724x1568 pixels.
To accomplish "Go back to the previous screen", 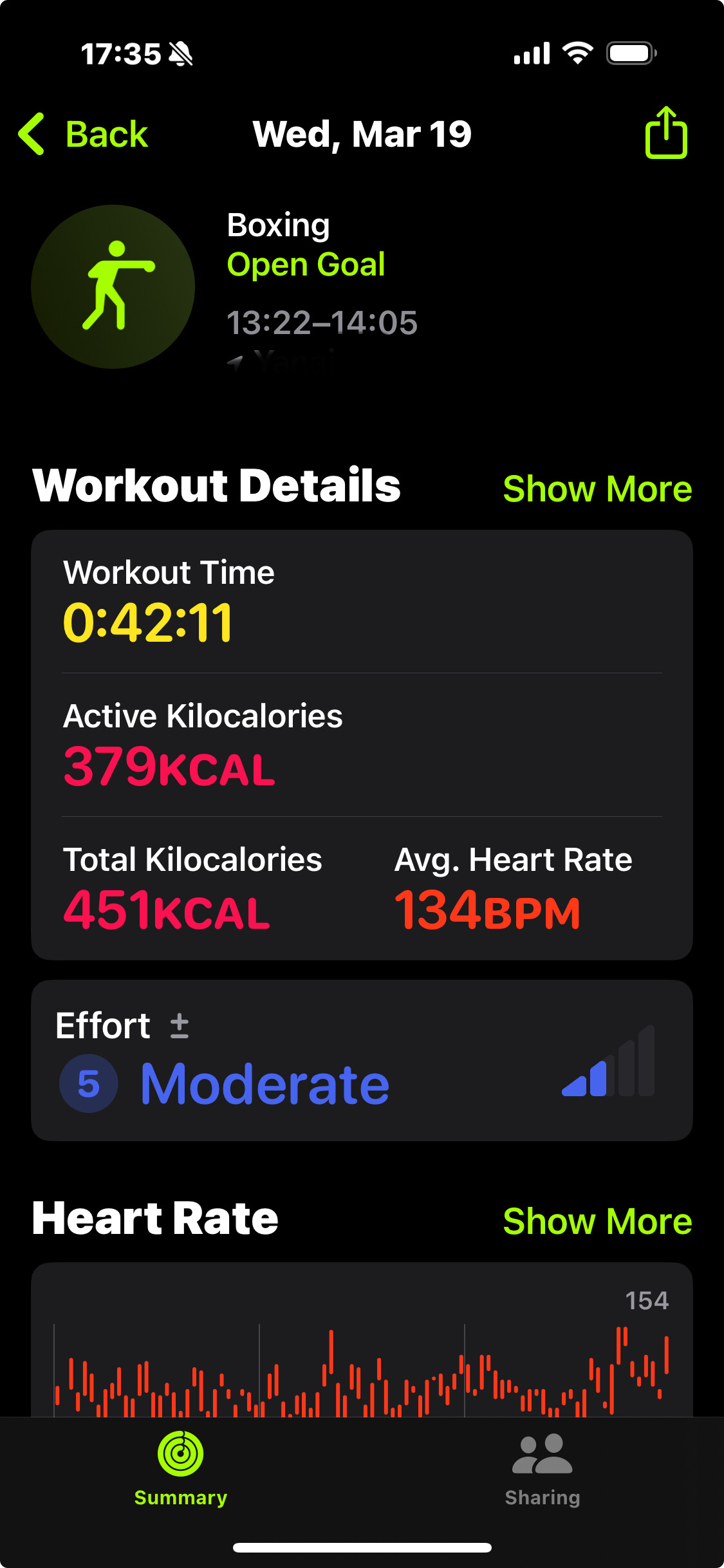I will (x=83, y=134).
